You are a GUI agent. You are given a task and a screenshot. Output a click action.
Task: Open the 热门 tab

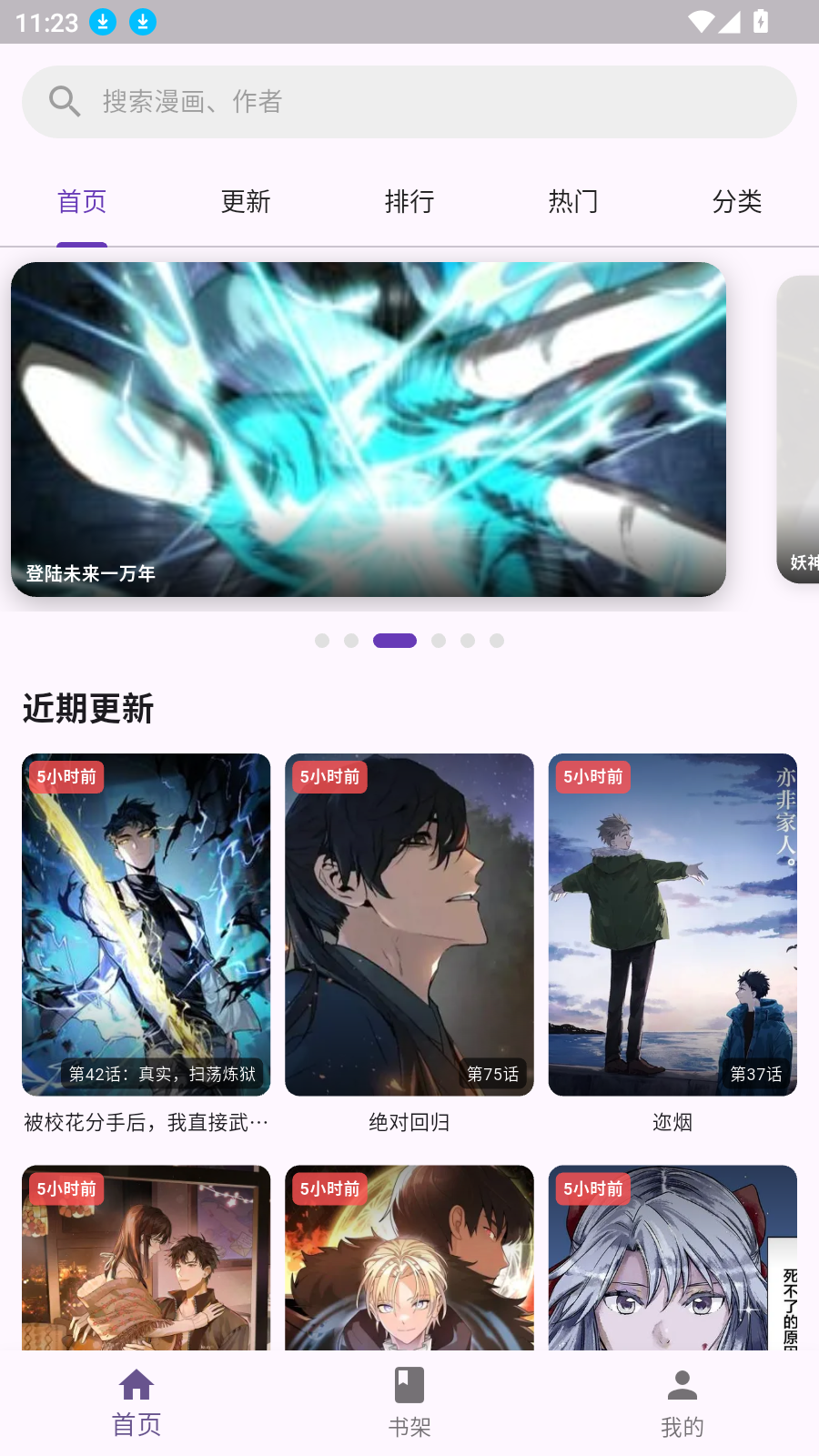pyautogui.click(x=573, y=201)
